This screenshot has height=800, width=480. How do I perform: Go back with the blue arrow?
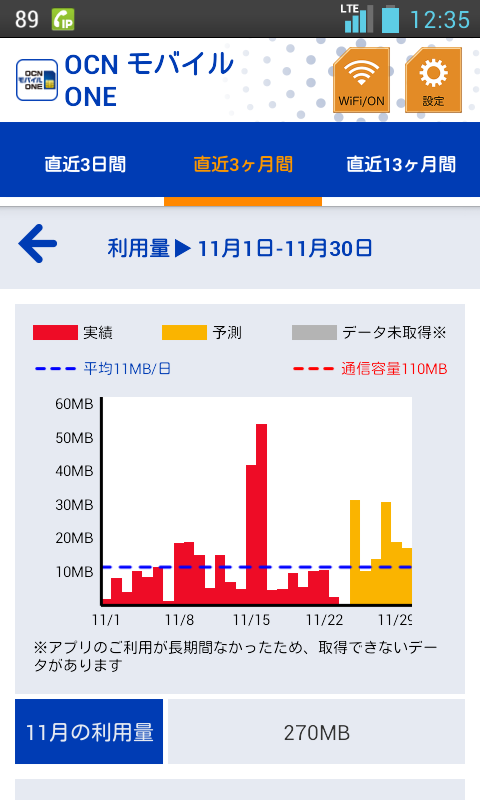tap(38, 244)
